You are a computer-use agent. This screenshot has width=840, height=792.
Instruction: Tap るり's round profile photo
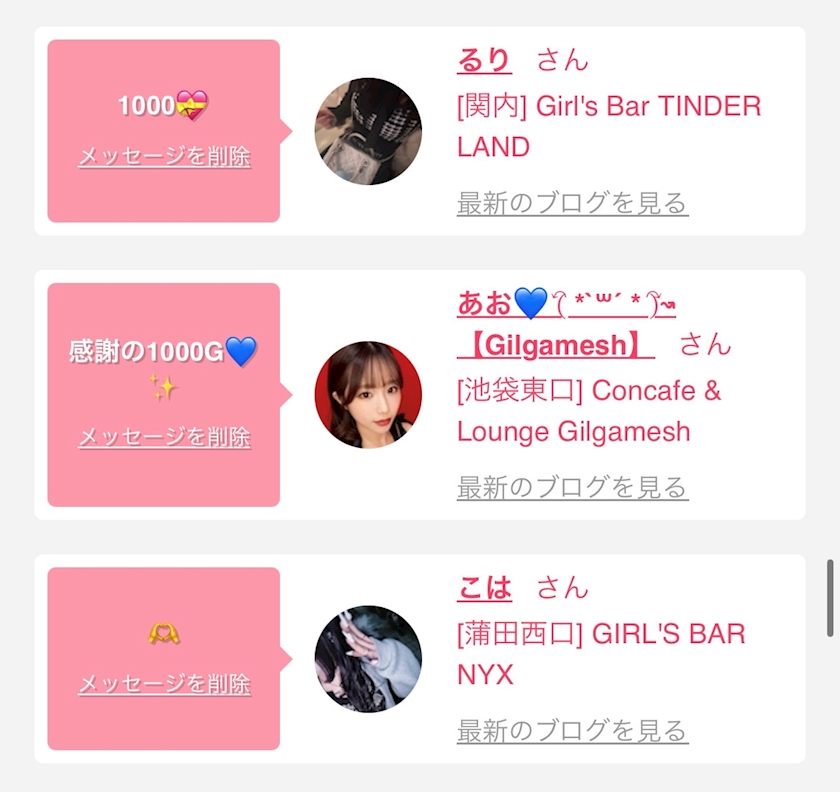(368, 131)
